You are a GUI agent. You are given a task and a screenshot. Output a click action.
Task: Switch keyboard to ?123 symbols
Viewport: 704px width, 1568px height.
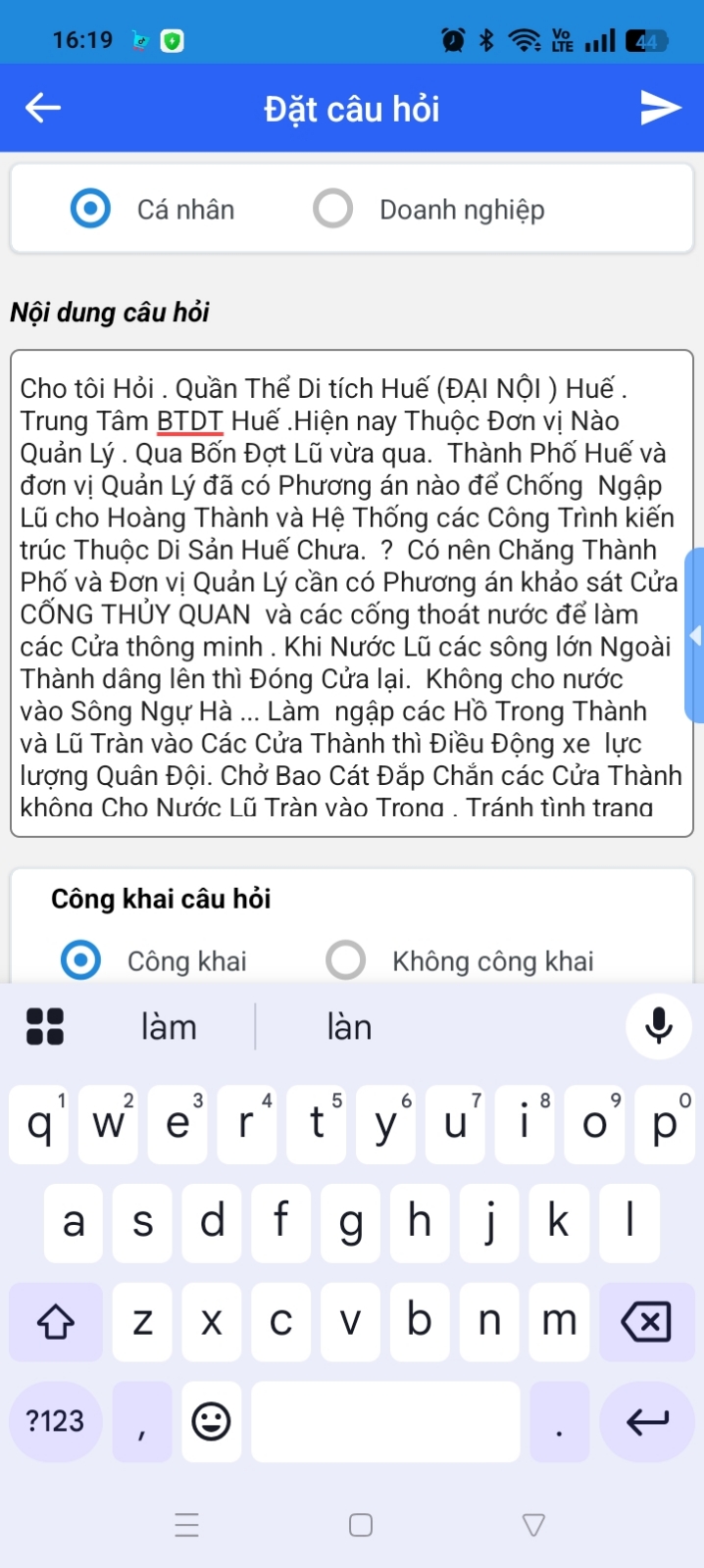(55, 1421)
